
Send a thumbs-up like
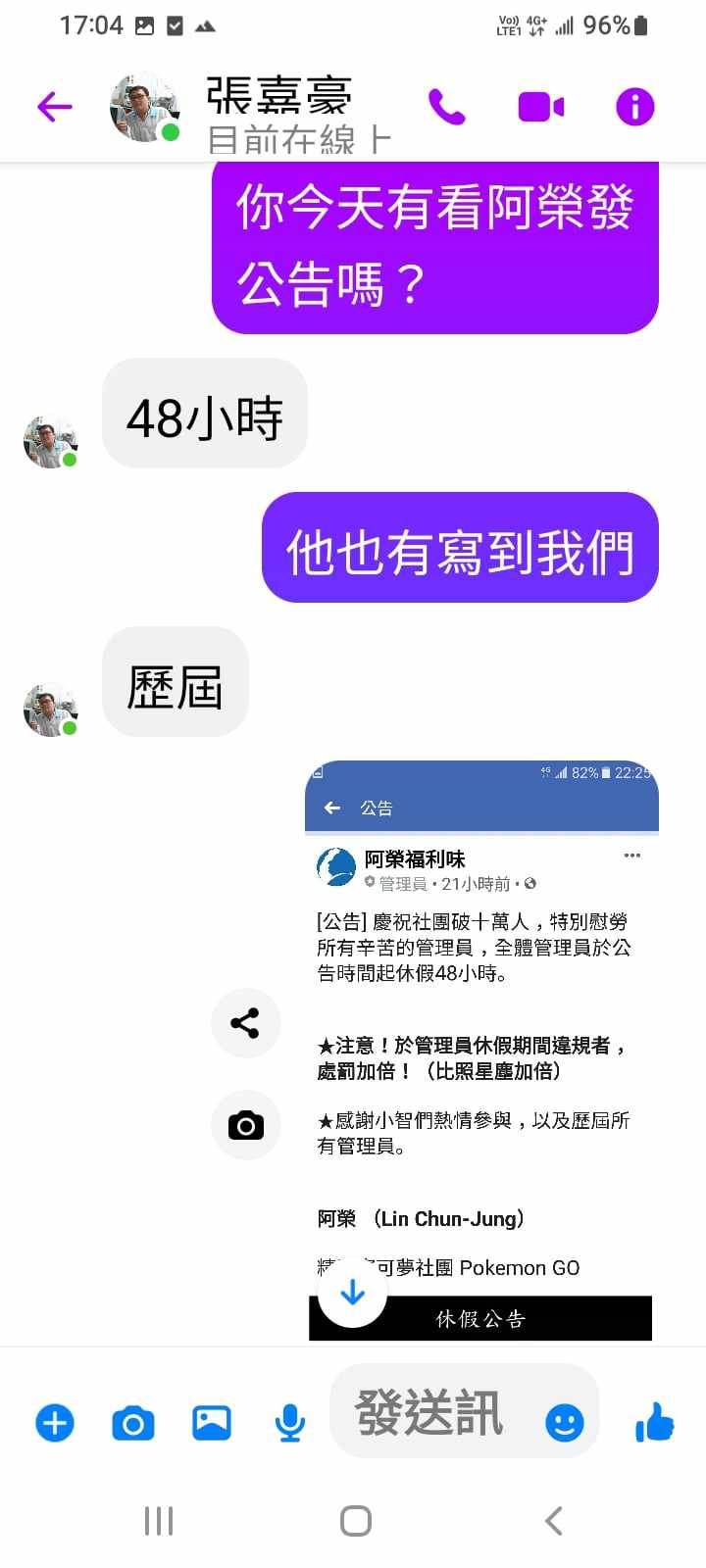(654, 1422)
